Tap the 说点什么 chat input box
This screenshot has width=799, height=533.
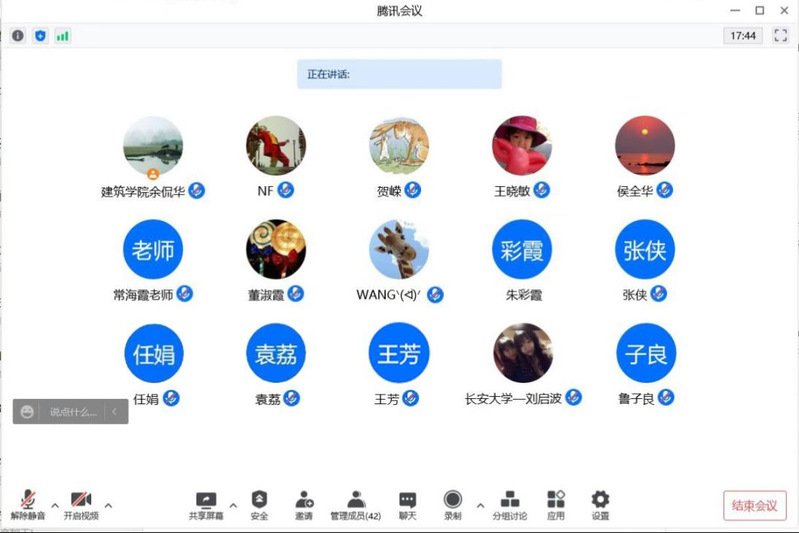[73, 411]
